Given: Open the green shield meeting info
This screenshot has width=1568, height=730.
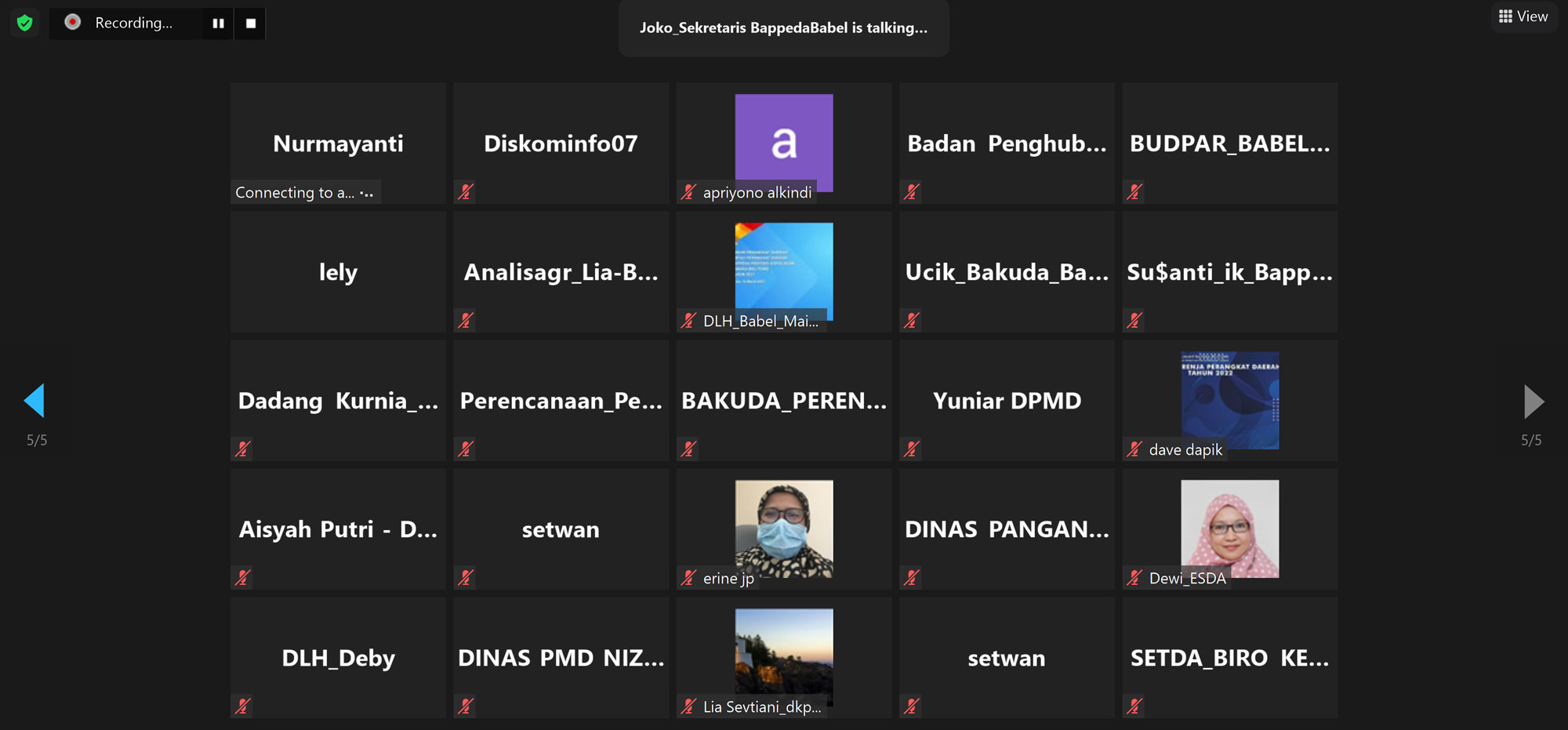Looking at the screenshot, I should tap(24, 23).
